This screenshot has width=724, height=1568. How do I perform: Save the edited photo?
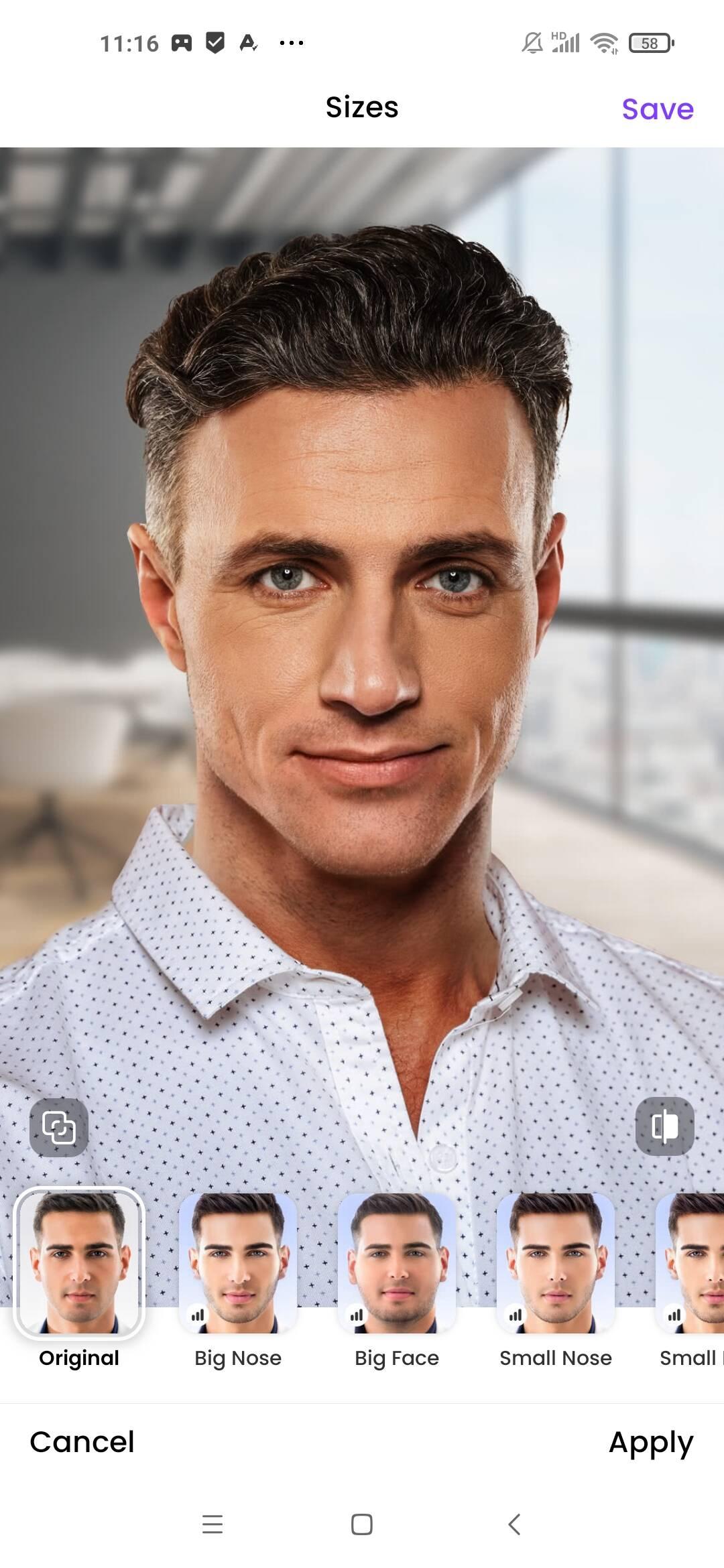tap(657, 109)
